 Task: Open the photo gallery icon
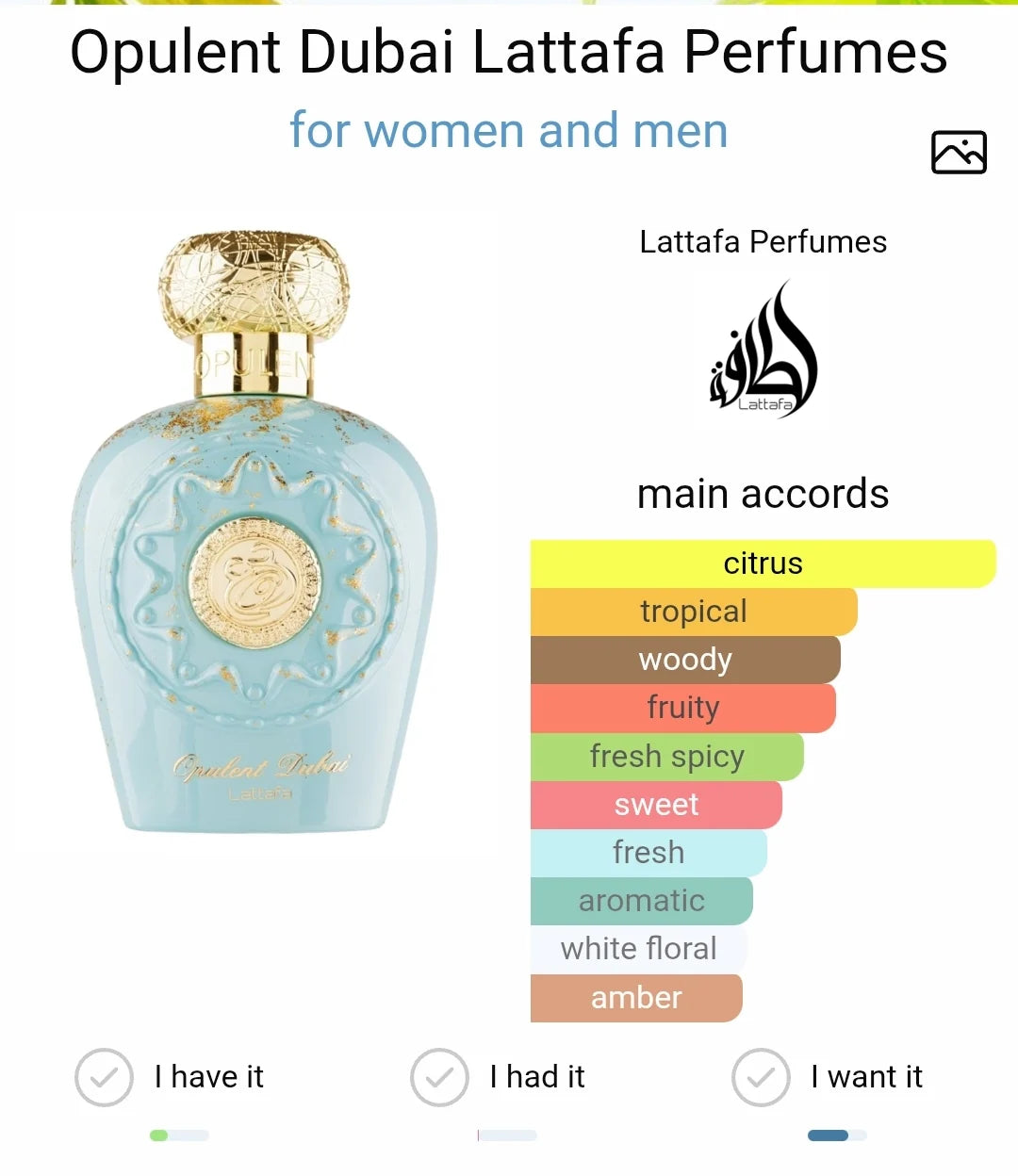[x=959, y=153]
